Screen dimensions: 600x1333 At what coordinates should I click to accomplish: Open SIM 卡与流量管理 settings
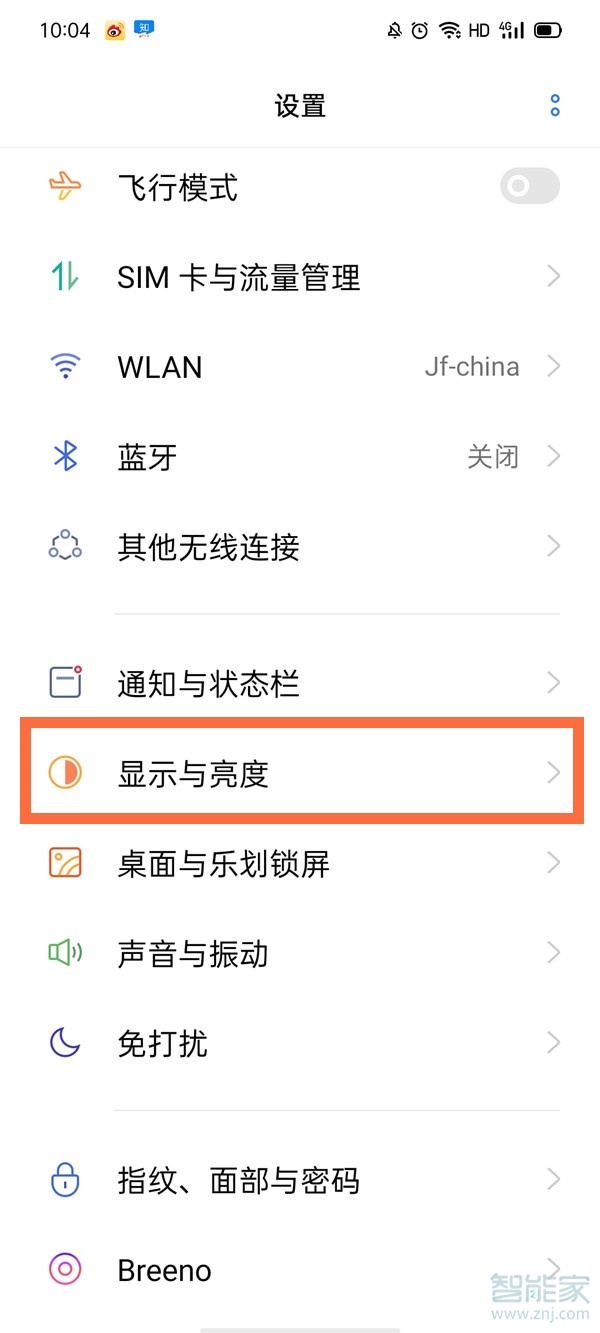pyautogui.click(x=300, y=277)
